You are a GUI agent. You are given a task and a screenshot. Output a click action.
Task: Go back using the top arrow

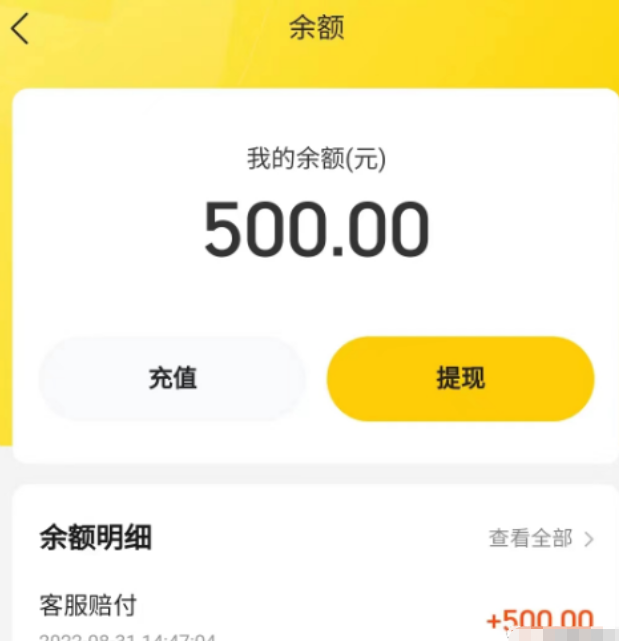pyautogui.click(x=20, y=29)
